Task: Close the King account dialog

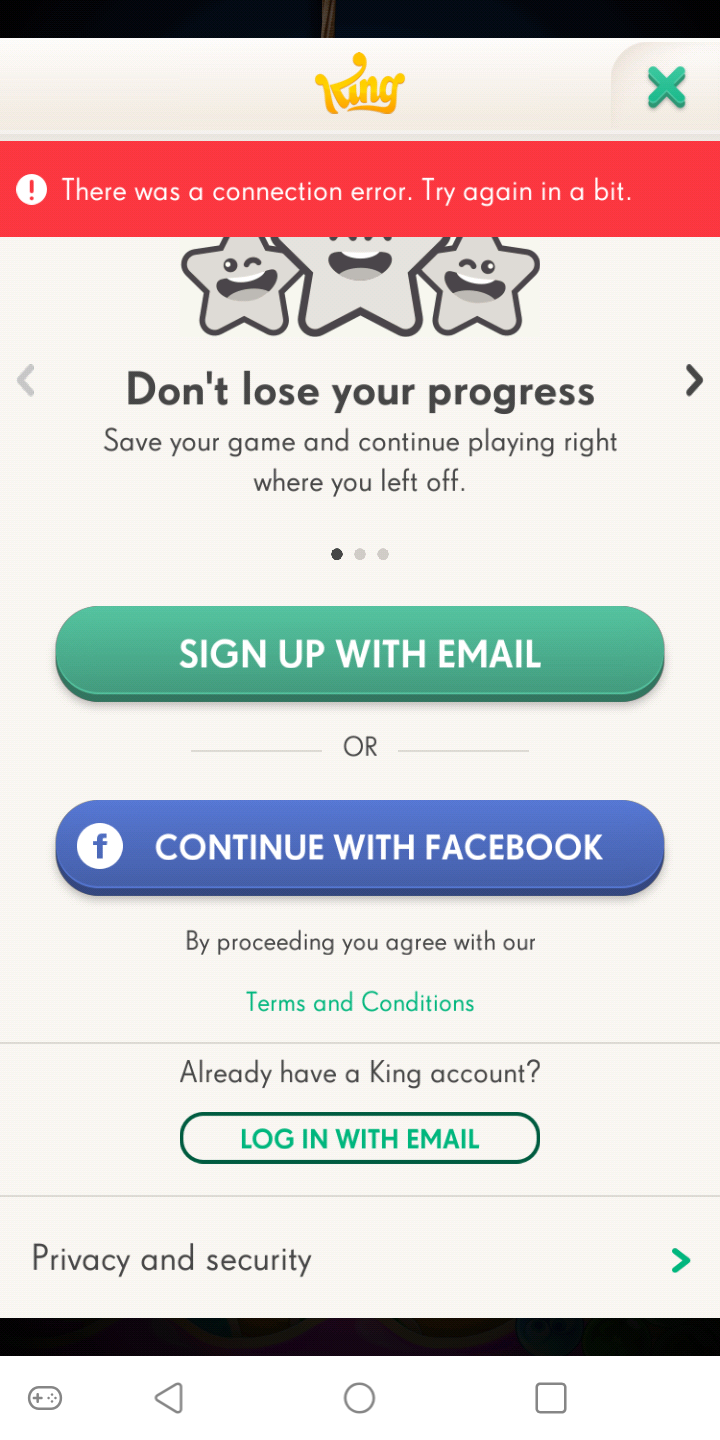Action: (x=666, y=88)
